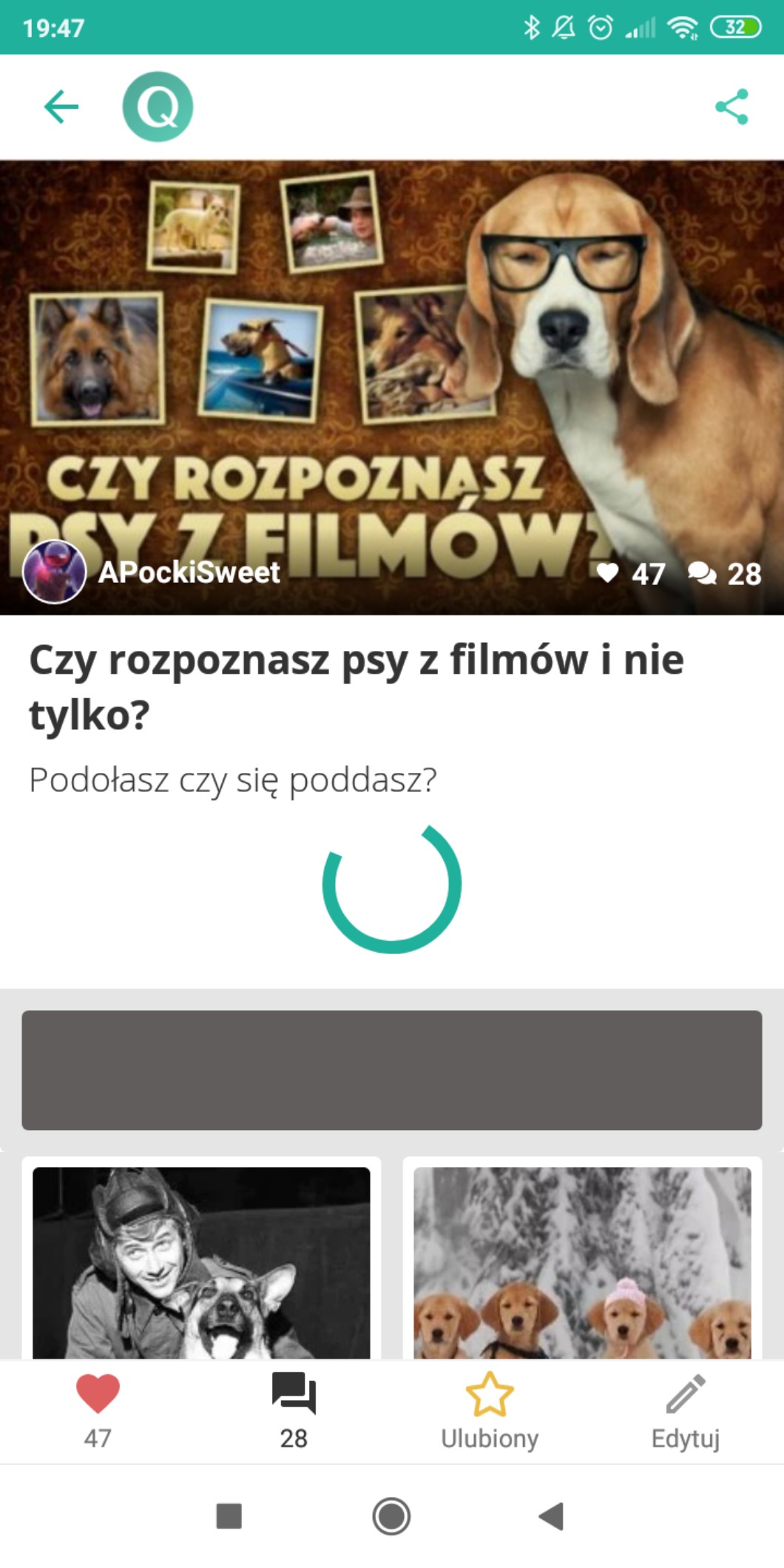This screenshot has width=784, height=1568.
Task: Like the quiz with the heart button
Action: 98,1410
